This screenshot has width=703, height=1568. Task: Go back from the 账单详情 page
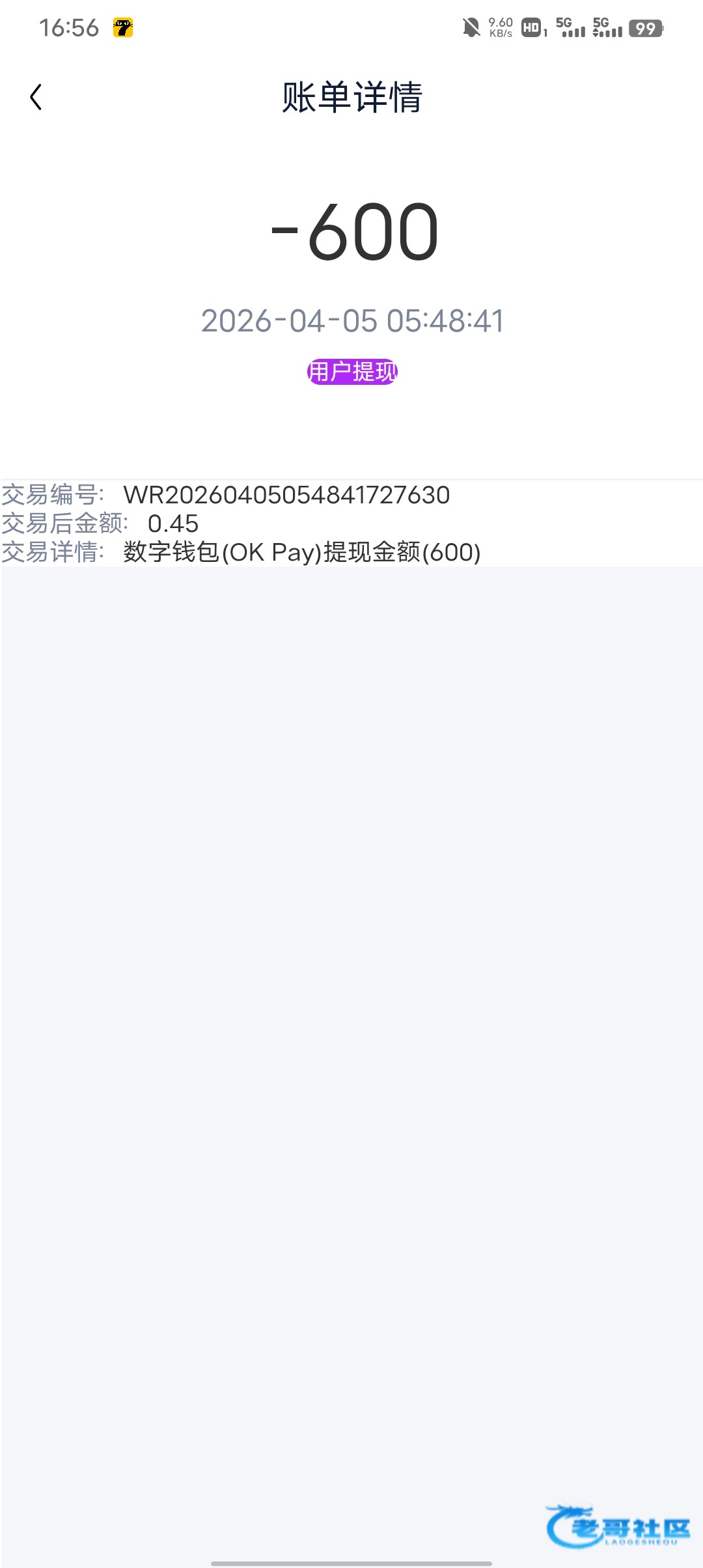36,98
